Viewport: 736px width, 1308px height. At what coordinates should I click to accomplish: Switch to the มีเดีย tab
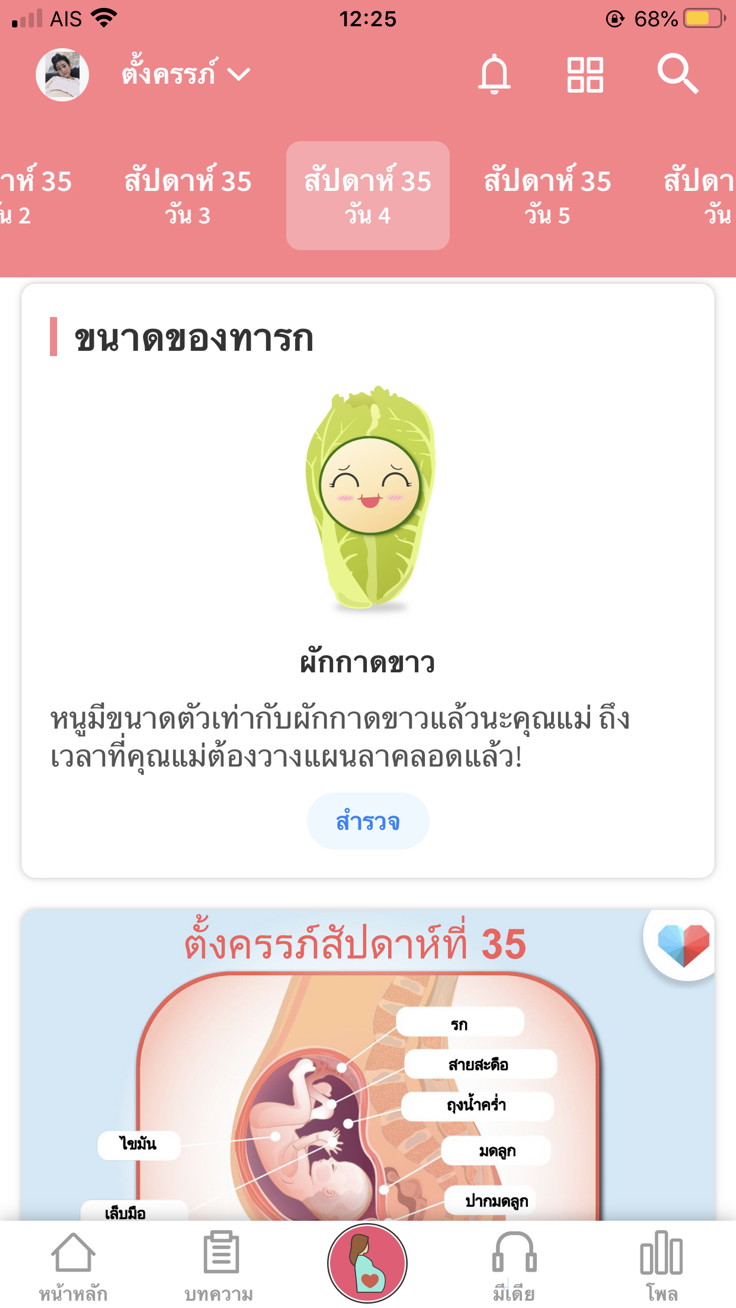[x=514, y=1265]
